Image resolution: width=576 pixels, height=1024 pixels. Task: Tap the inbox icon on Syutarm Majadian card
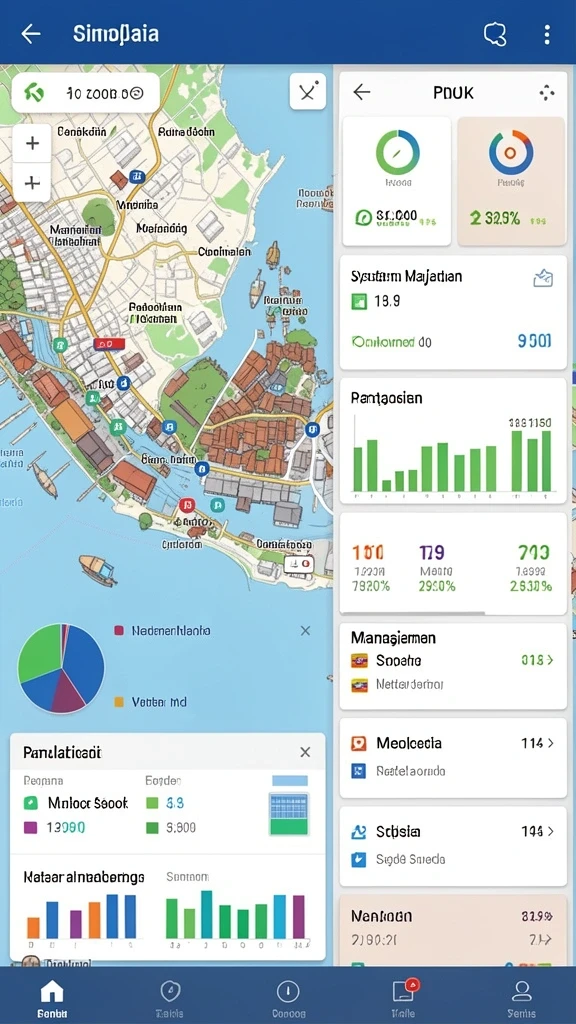tap(543, 278)
